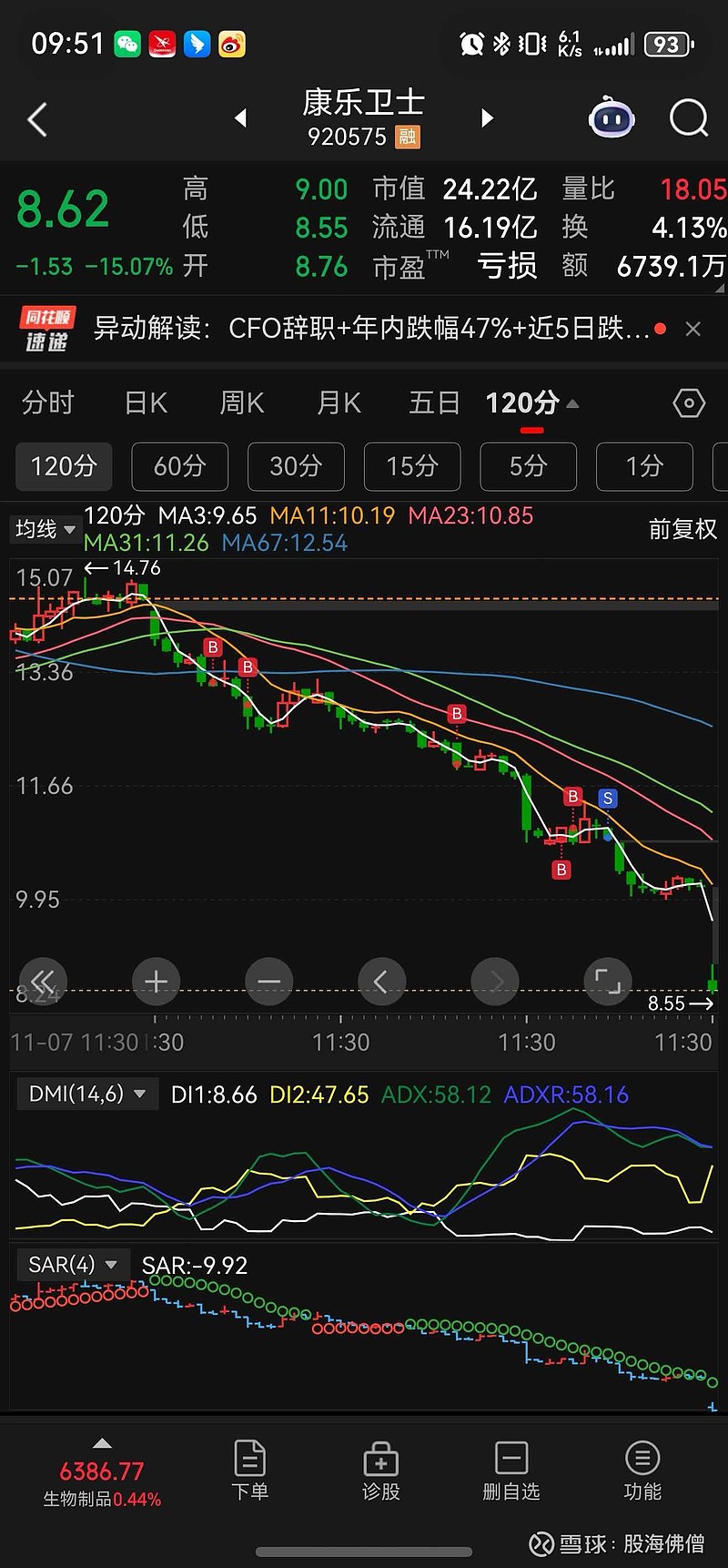Switch to the 日K daily chart tab
This screenshot has height=1568, width=728.
(145, 402)
